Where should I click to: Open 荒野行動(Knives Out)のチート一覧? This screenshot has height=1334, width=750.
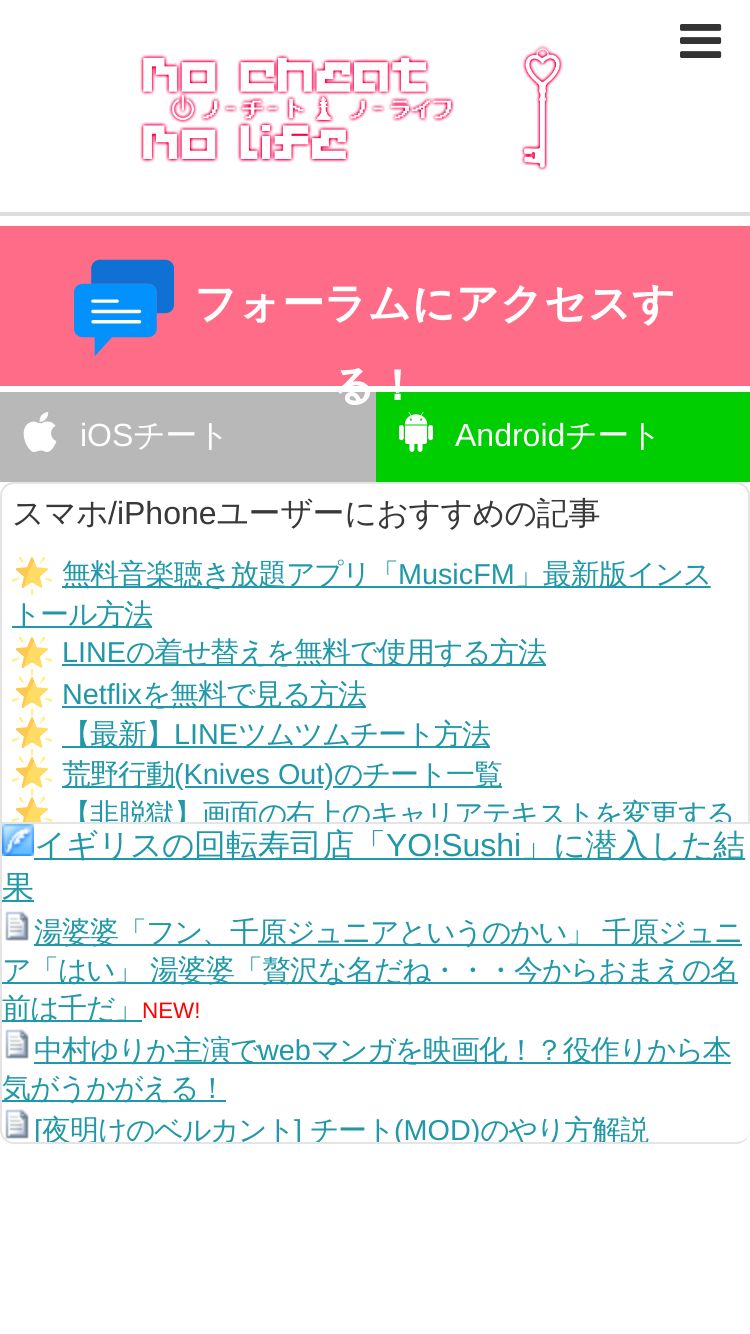[x=282, y=775]
